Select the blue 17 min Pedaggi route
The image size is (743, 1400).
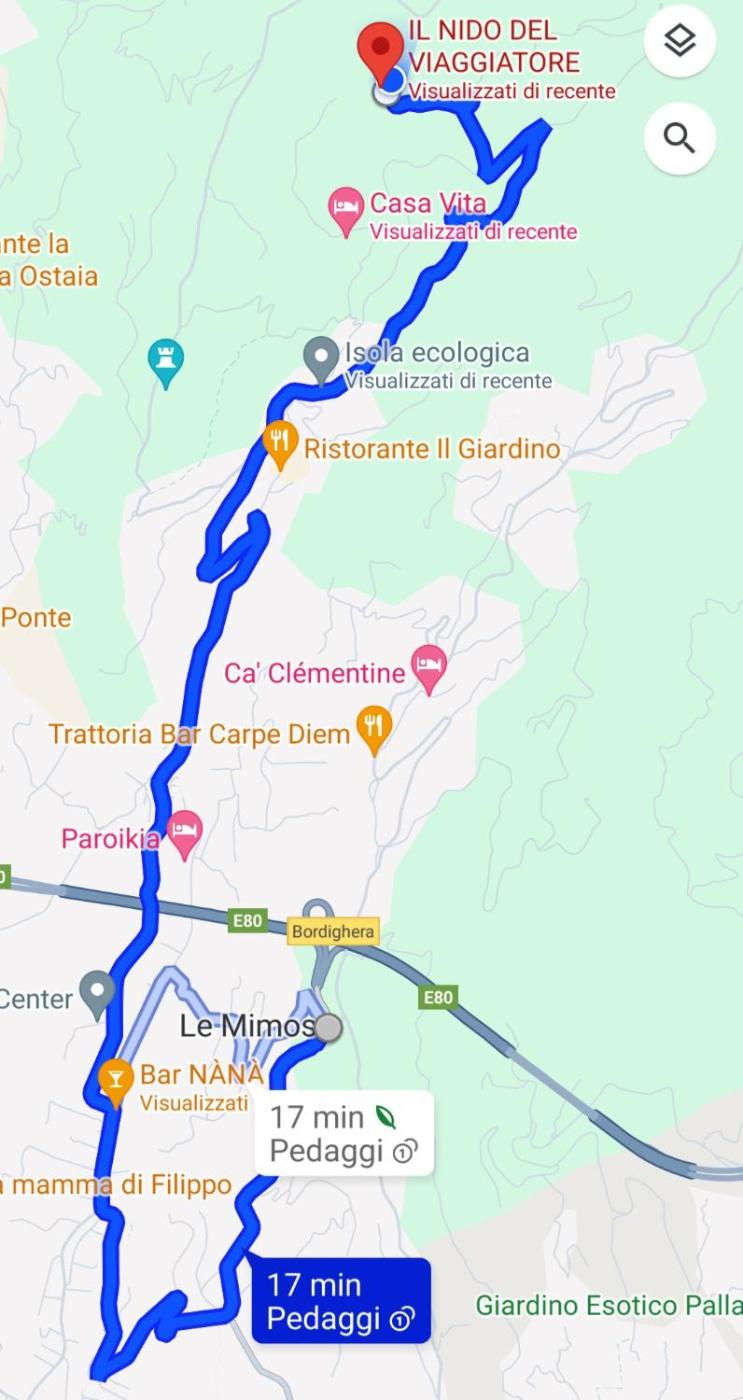point(341,1300)
